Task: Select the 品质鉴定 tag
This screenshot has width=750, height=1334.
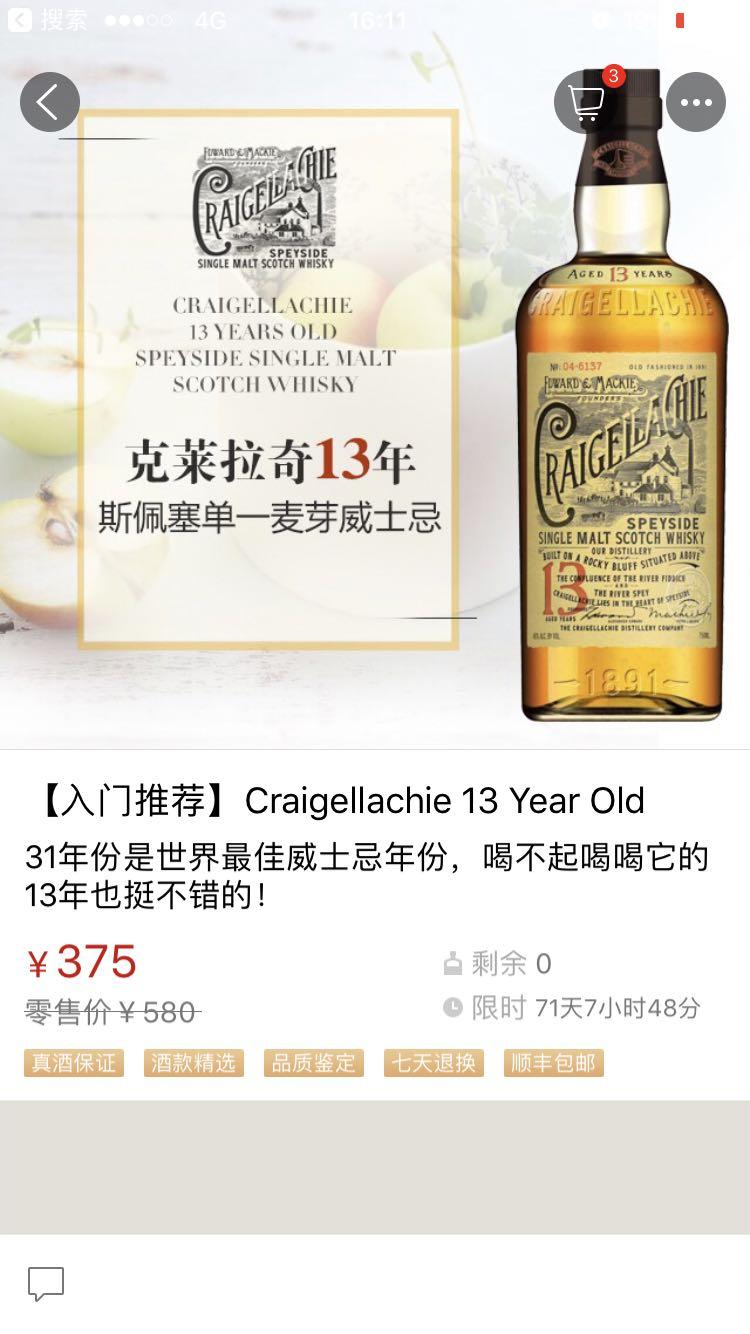Action: click(x=313, y=1063)
